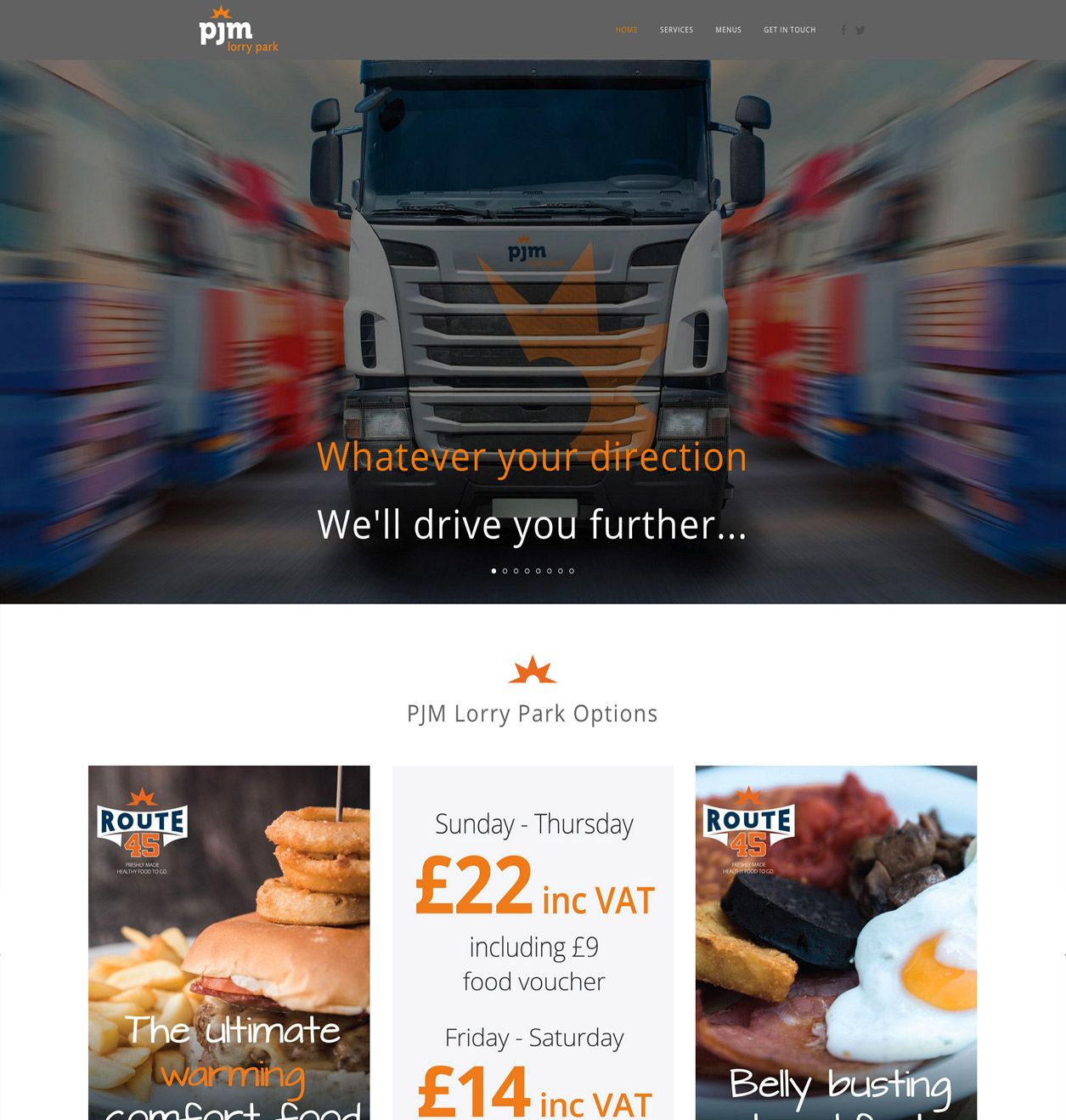Visit the Twitter profile icon
1066x1120 pixels.
click(860, 30)
